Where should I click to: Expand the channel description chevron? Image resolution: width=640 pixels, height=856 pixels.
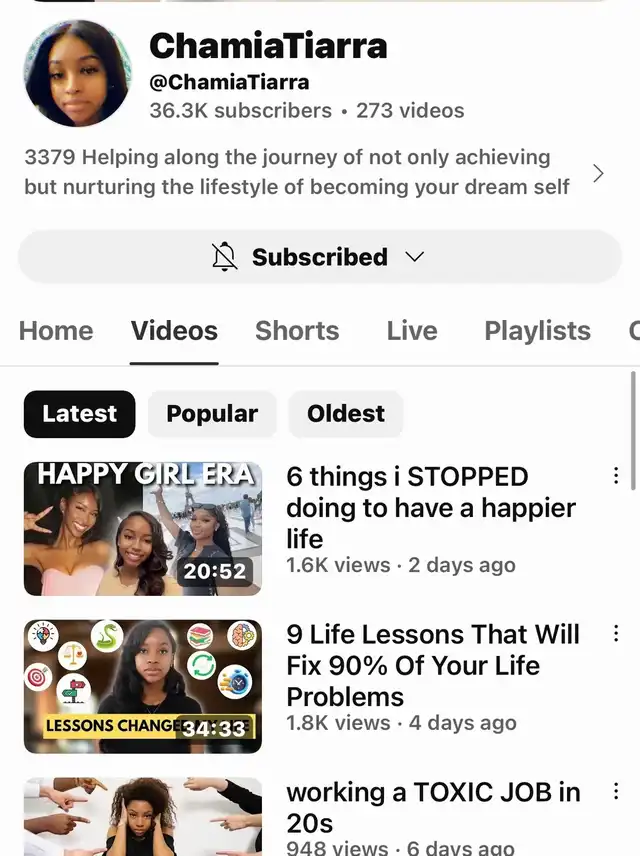(x=598, y=173)
